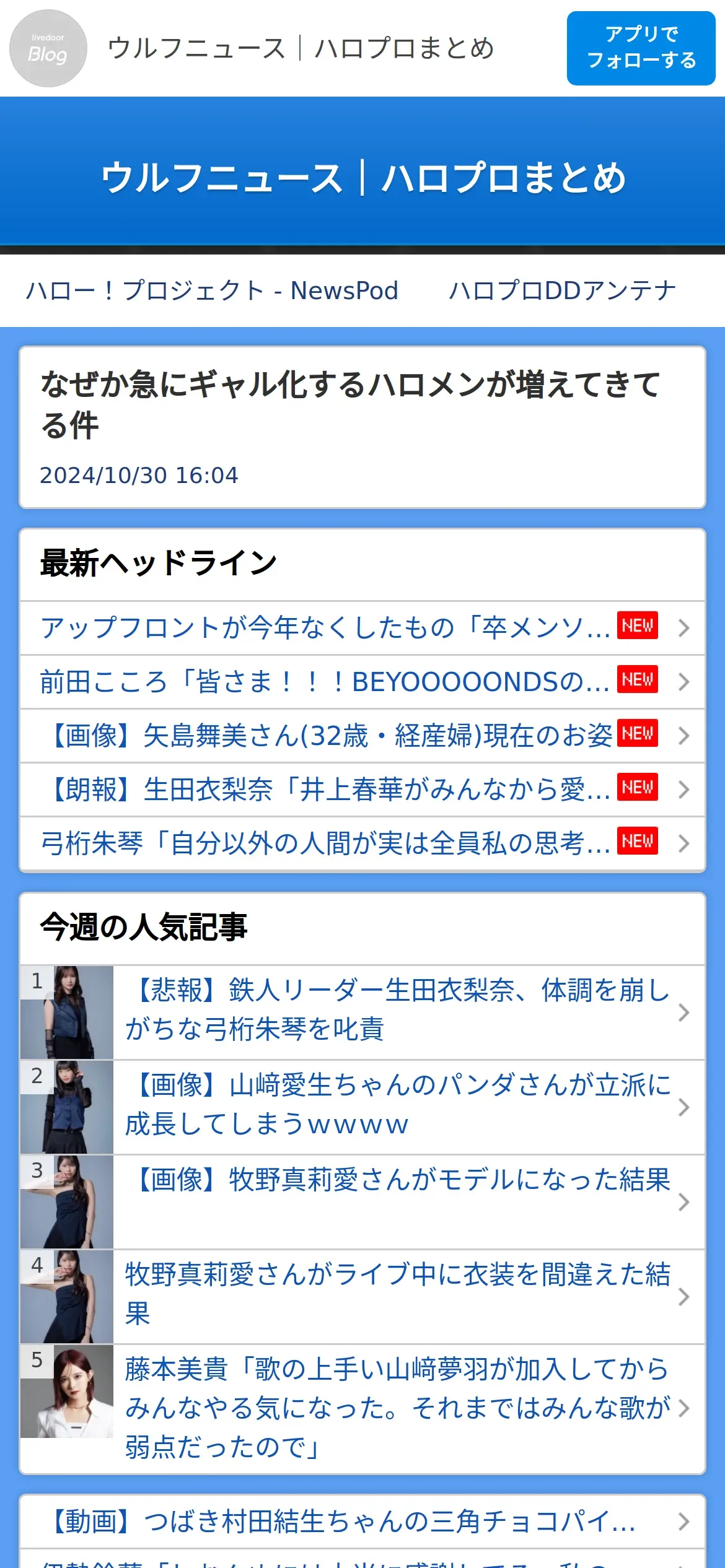Image resolution: width=725 pixels, height=1568 pixels.
Task: Open the livedoor Blog logo icon
Action: (48, 48)
